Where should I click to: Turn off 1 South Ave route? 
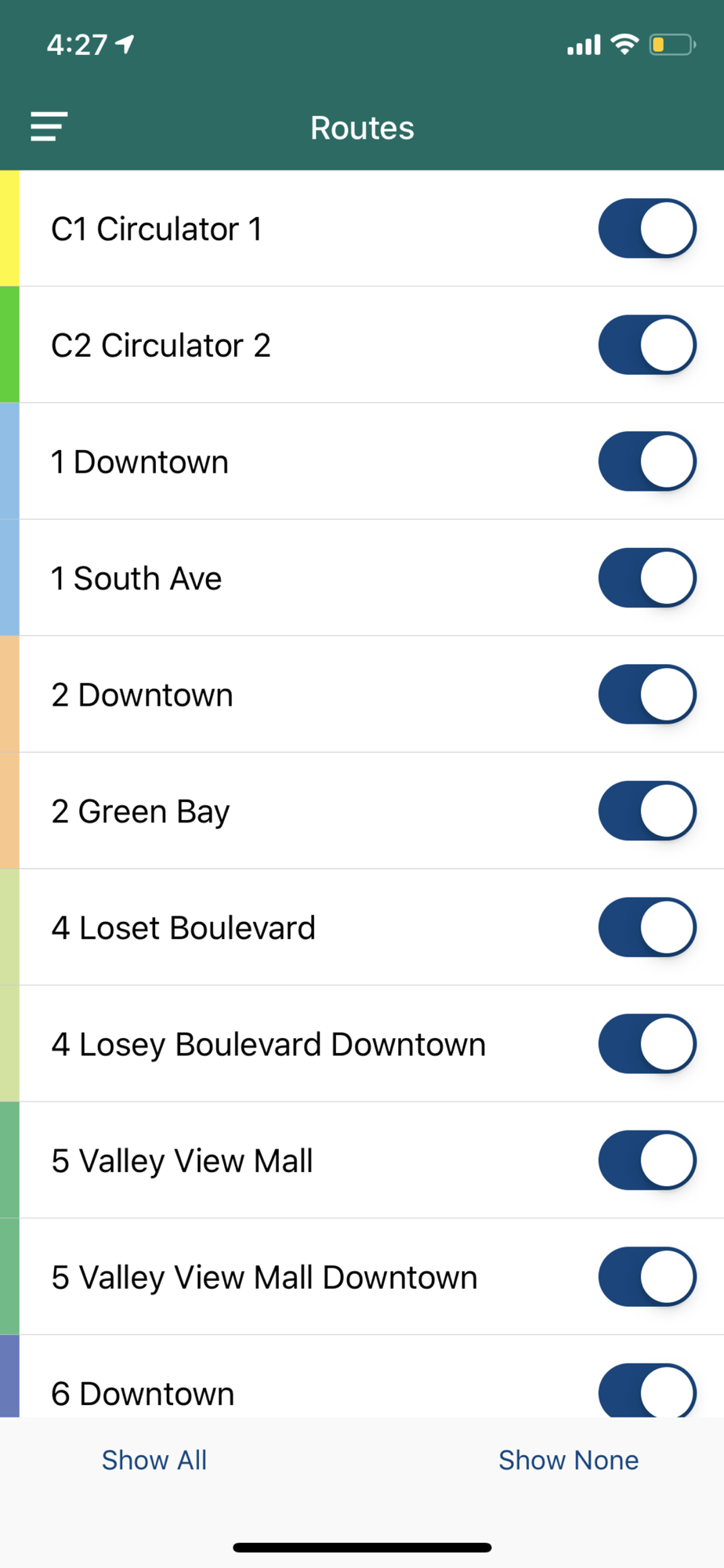point(647,578)
